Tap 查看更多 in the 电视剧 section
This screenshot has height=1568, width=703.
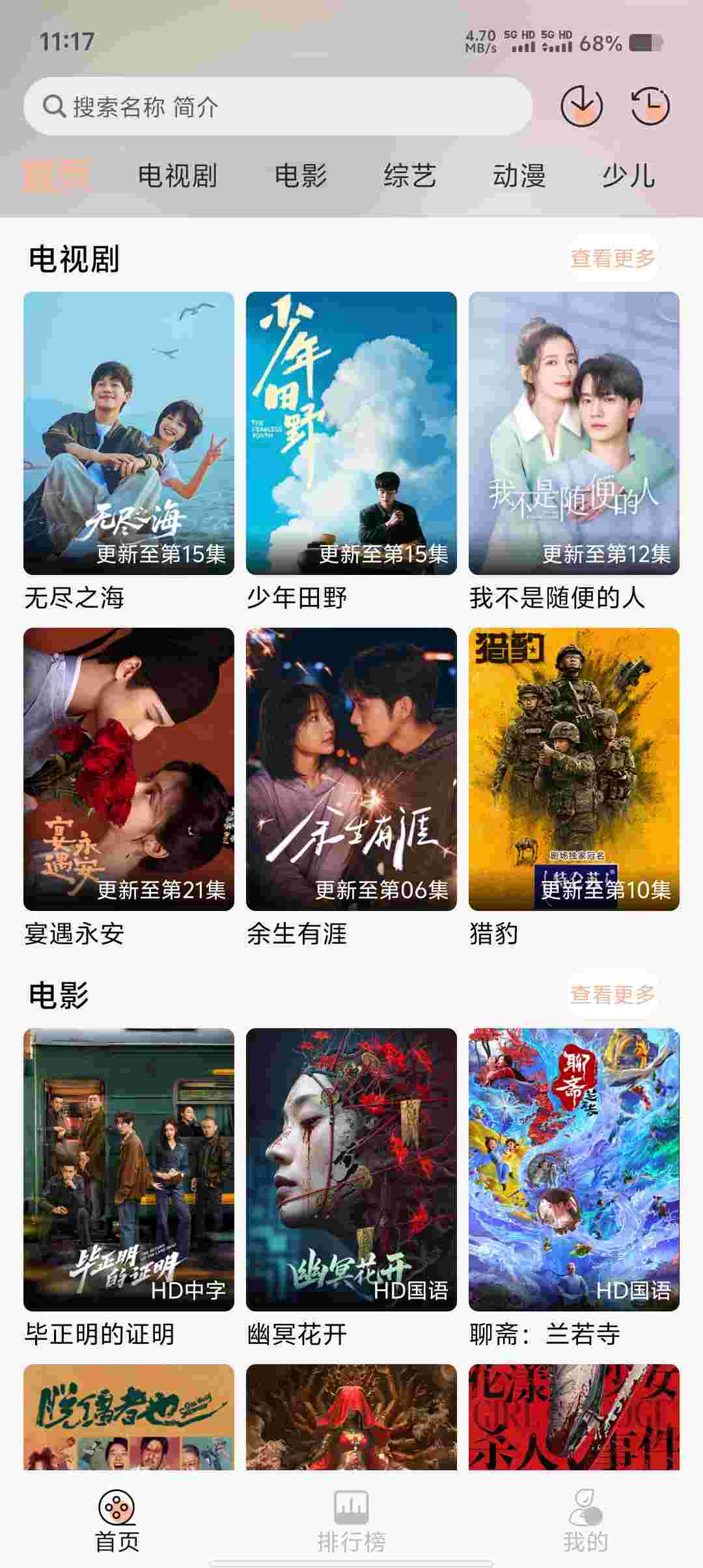[x=613, y=258]
